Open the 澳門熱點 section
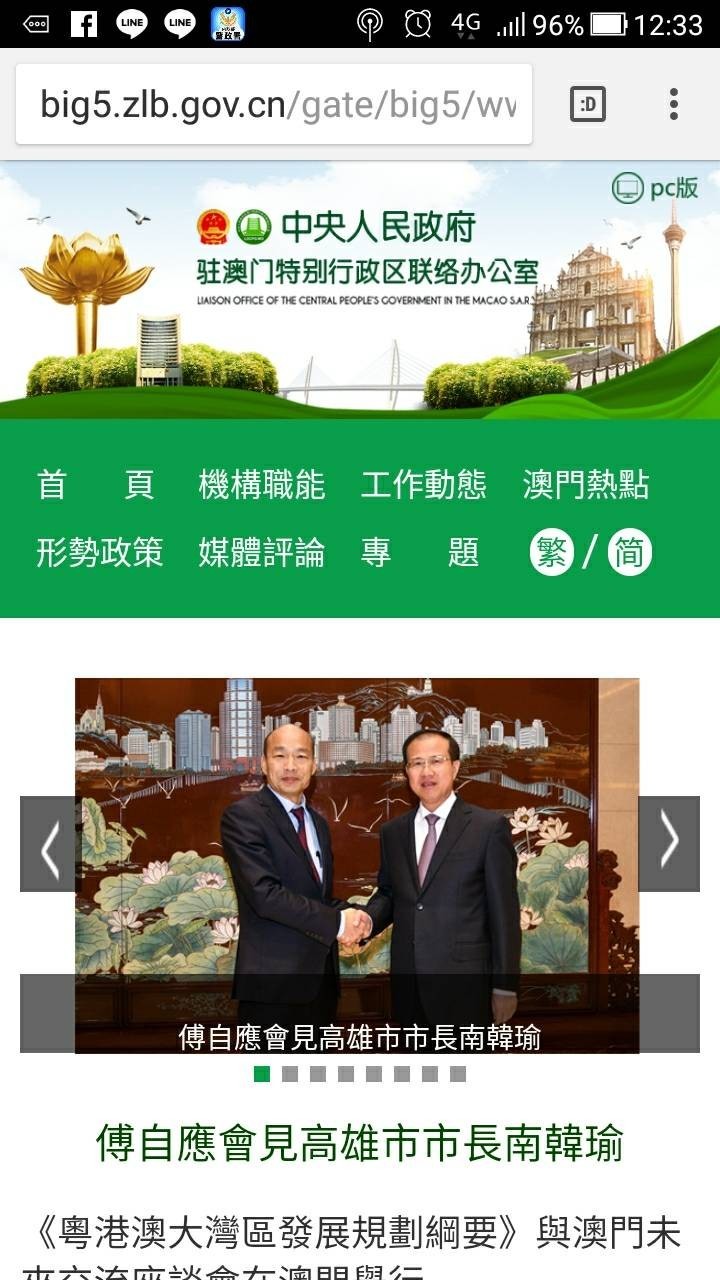Screen dimensions: 720x1280 [x=585, y=485]
